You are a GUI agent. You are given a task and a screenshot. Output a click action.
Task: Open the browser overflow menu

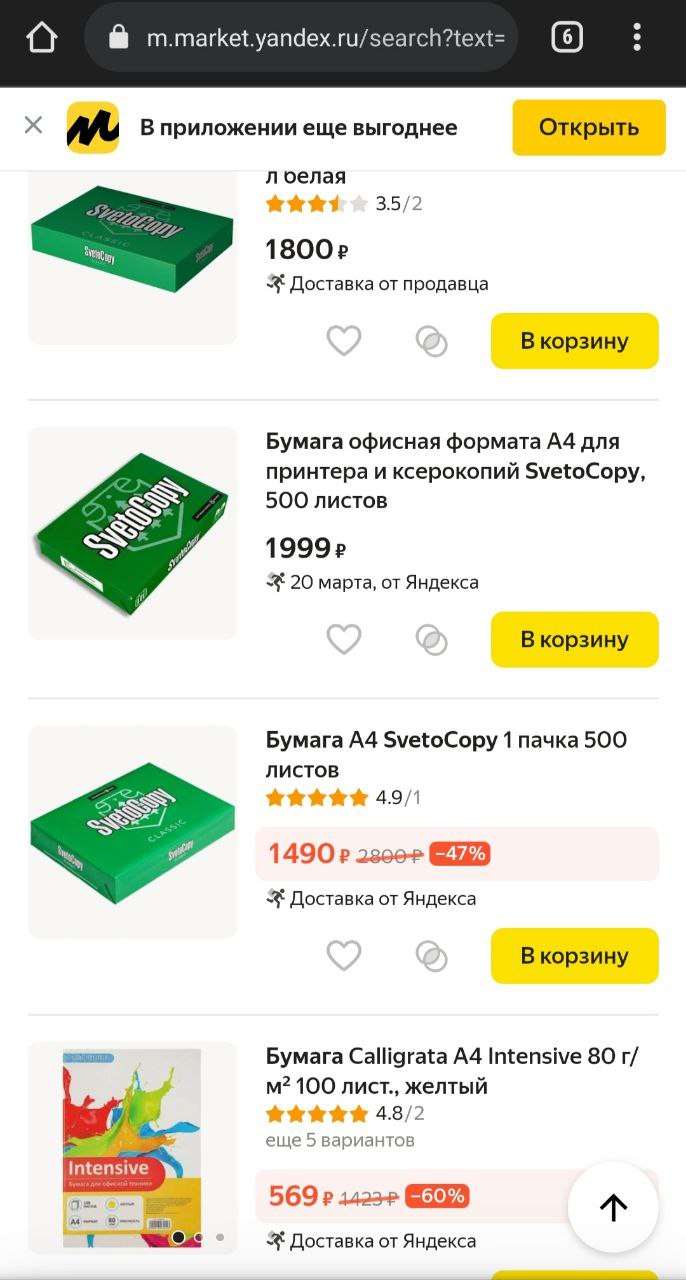[x=637, y=38]
